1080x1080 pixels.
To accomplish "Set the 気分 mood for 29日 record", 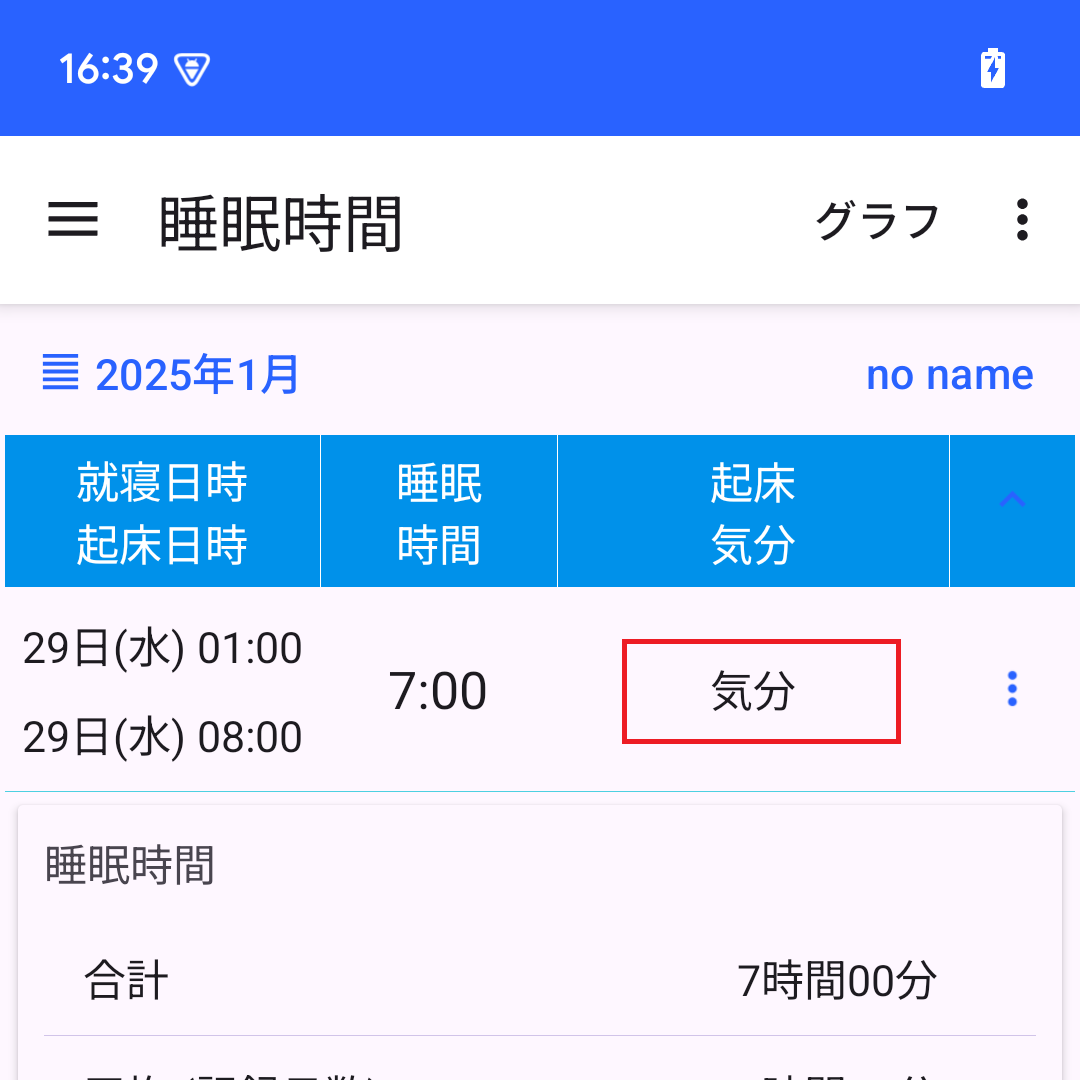I will click(761, 692).
